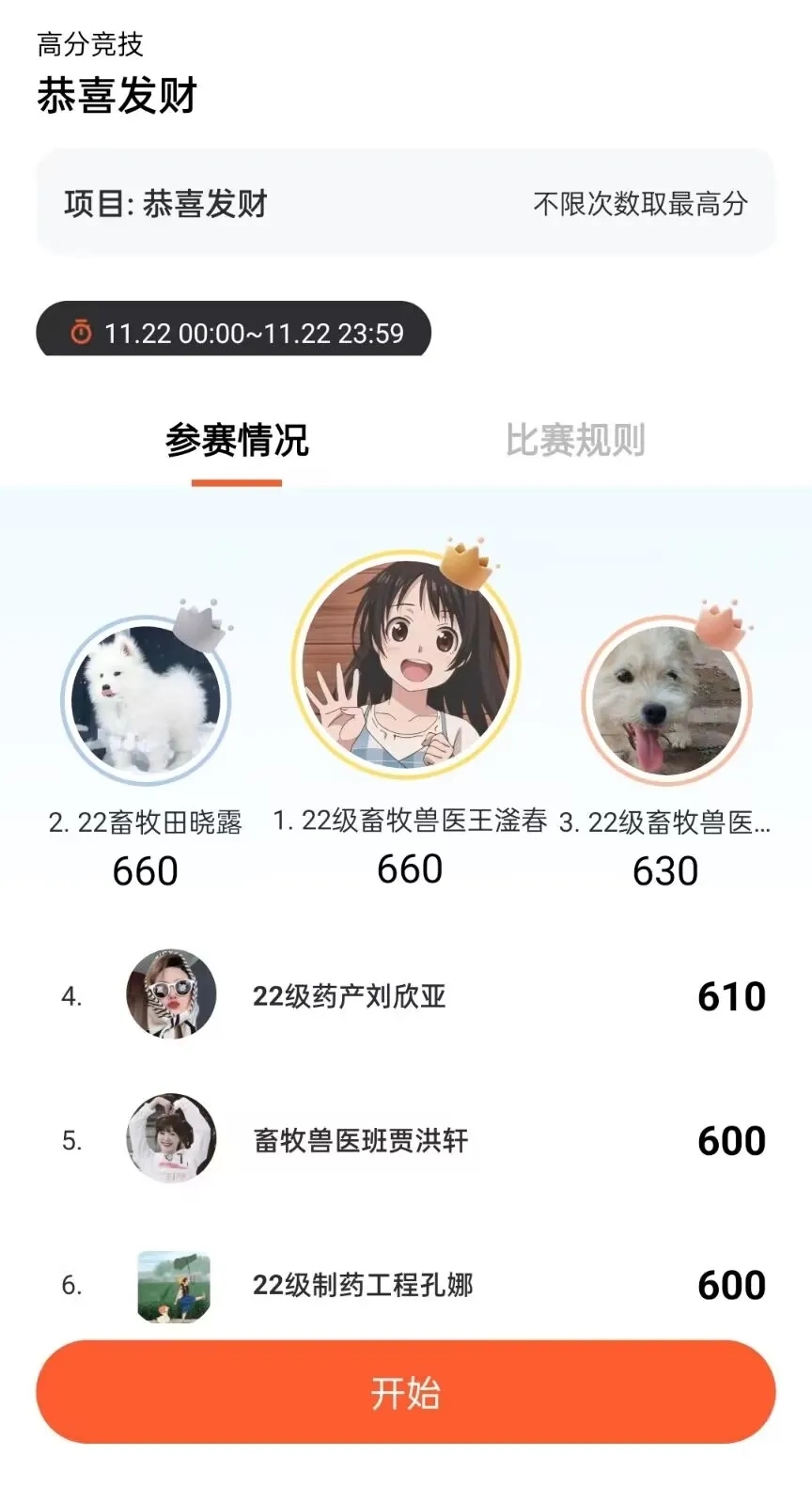Tap the 开始 button to start

click(x=406, y=1392)
